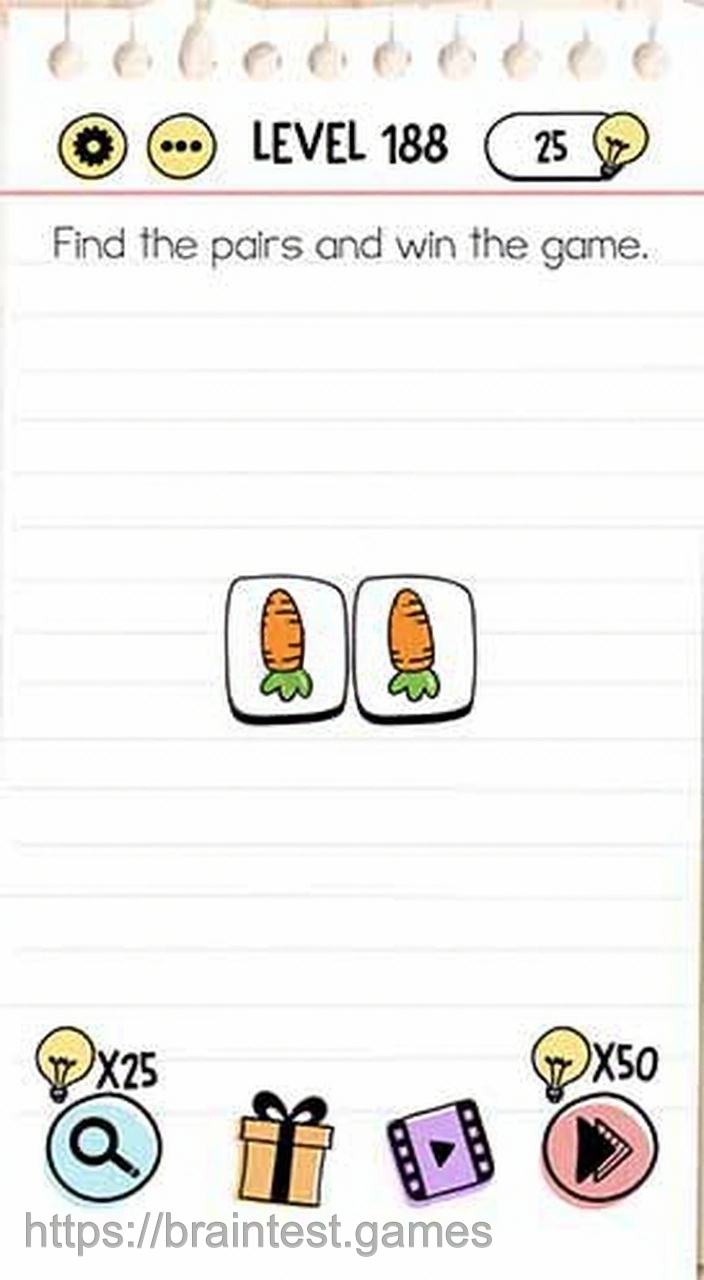The height and width of the screenshot is (1280, 704).
Task: Open the settings gear icon
Action: [x=93, y=147]
